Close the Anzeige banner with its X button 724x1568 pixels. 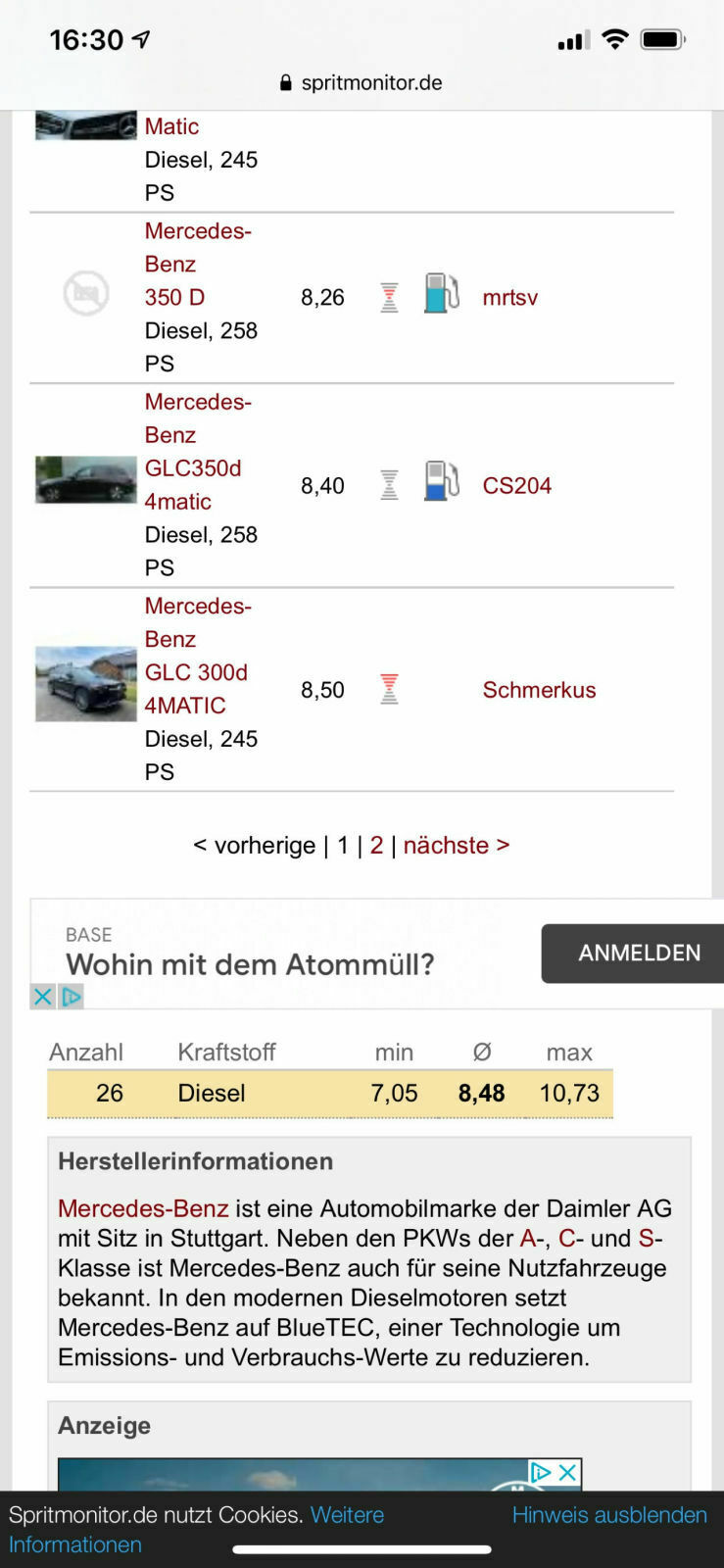[x=566, y=1472]
